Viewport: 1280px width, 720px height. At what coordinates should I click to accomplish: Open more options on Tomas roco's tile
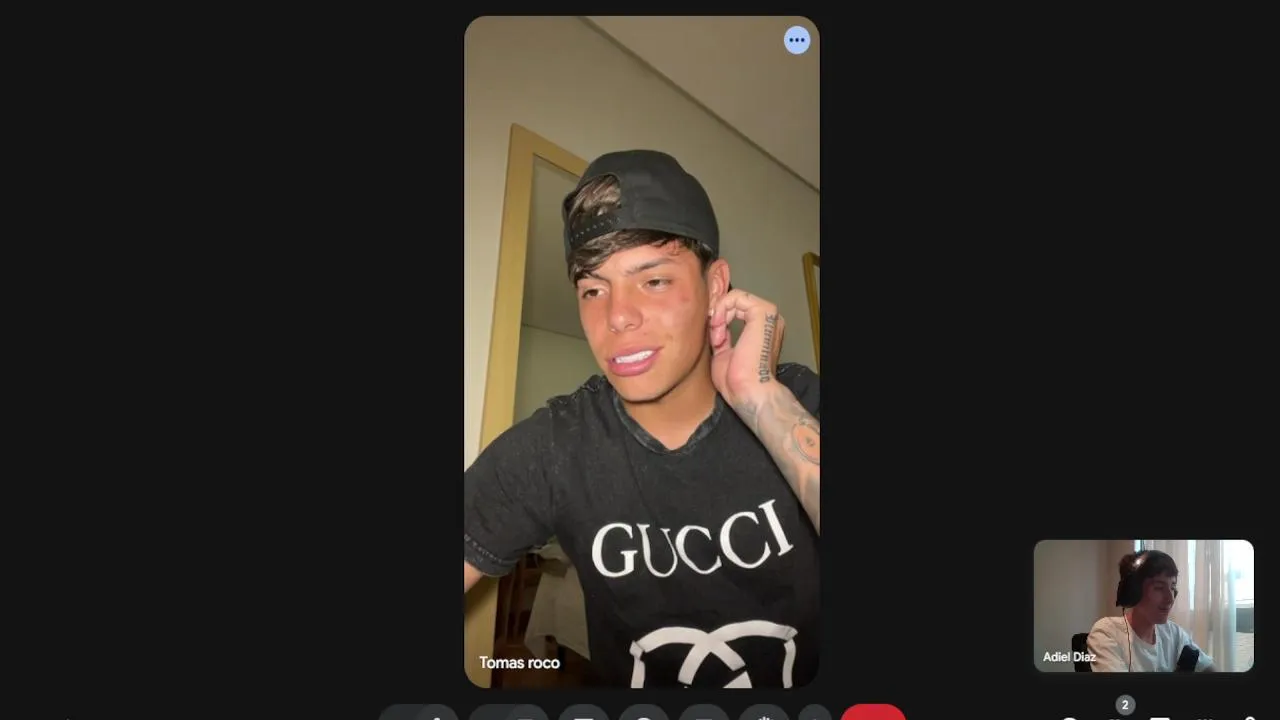click(797, 40)
